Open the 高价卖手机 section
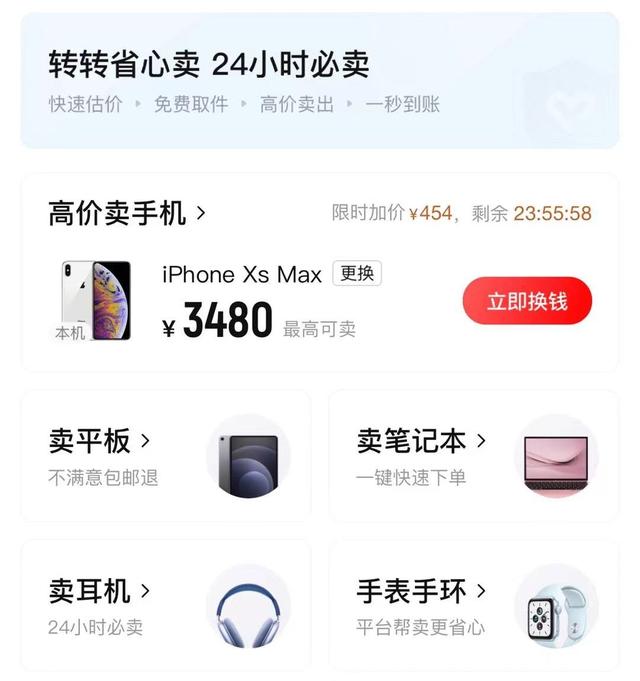The width and height of the screenshot is (640, 681). pos(127,213)
